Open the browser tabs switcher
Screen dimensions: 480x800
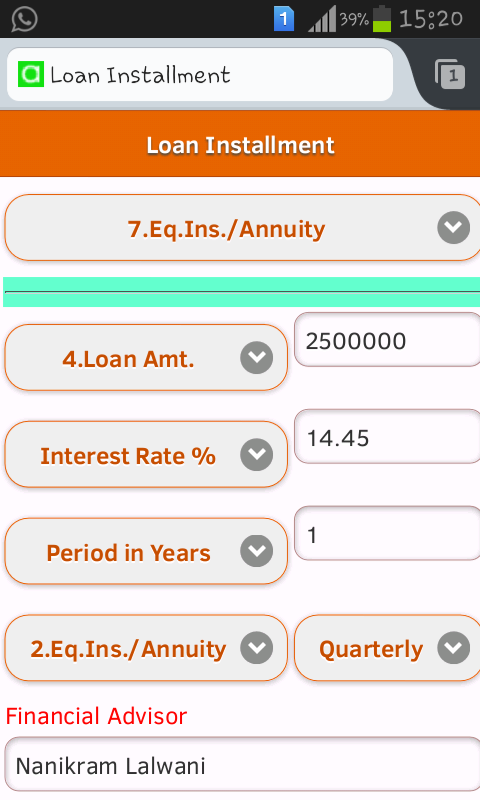click(x=449, y=74)
